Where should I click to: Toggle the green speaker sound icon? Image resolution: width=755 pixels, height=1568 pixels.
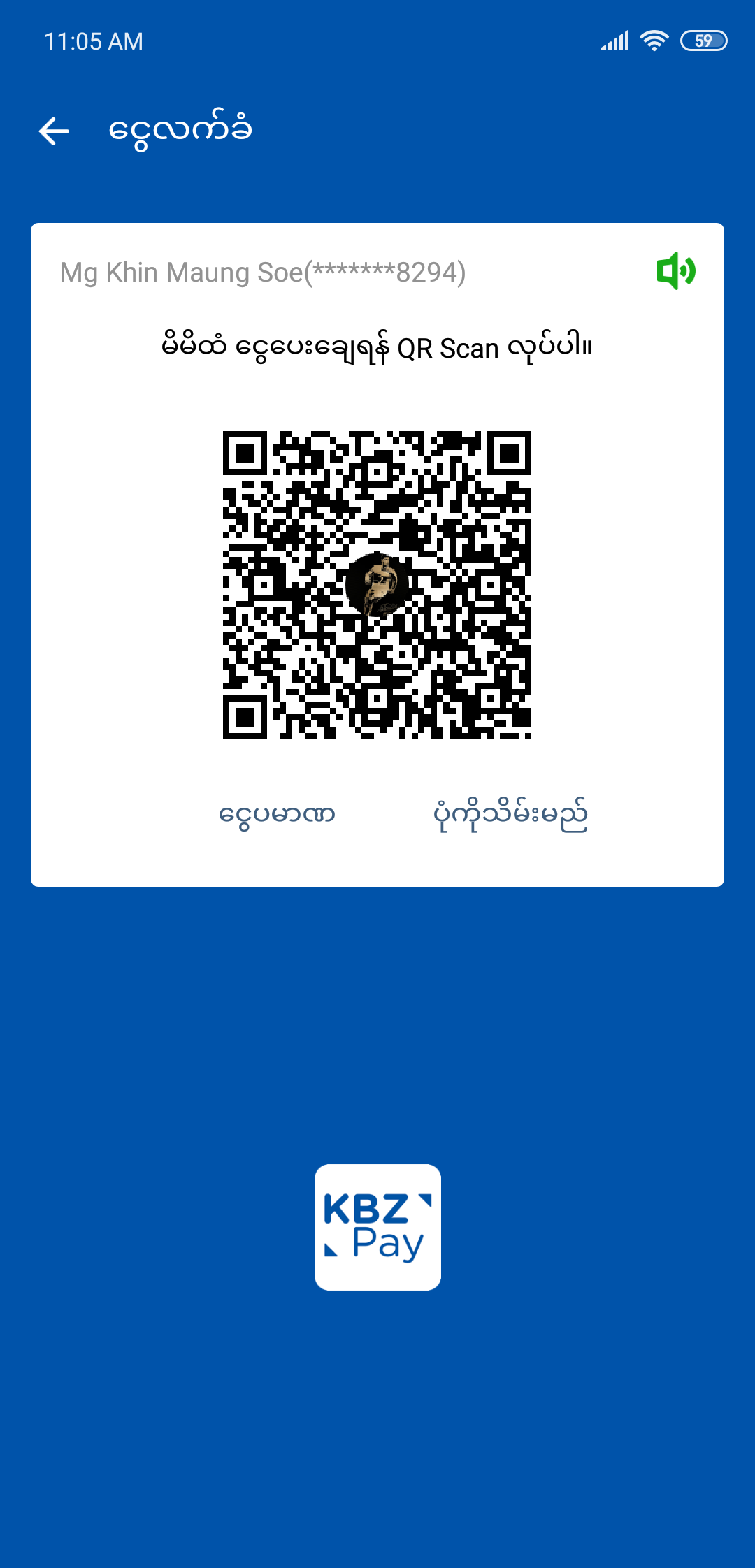tap(675, 271)
